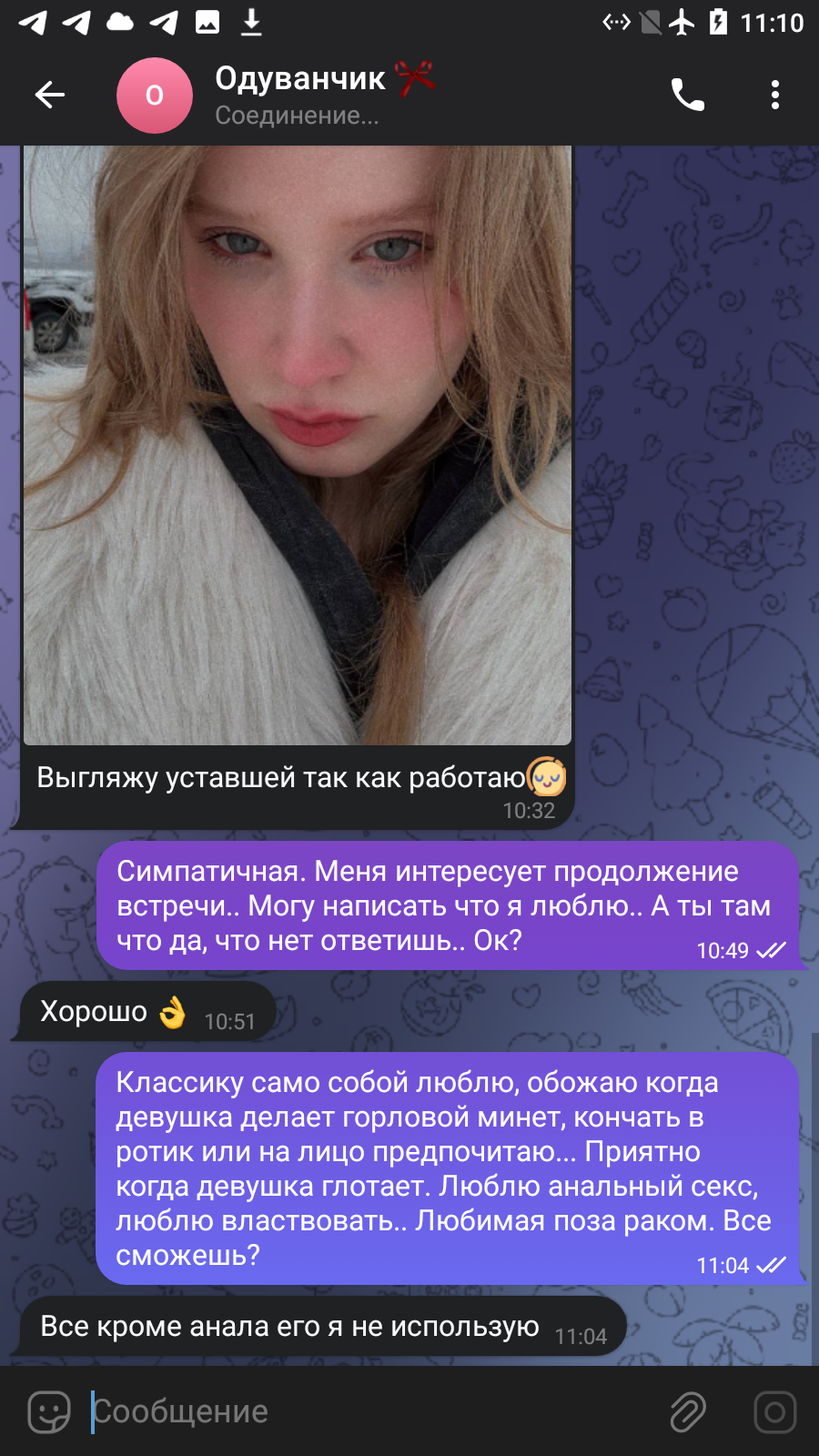Go back to the chat list
The image size is (819, 1456).
(50, 95)
